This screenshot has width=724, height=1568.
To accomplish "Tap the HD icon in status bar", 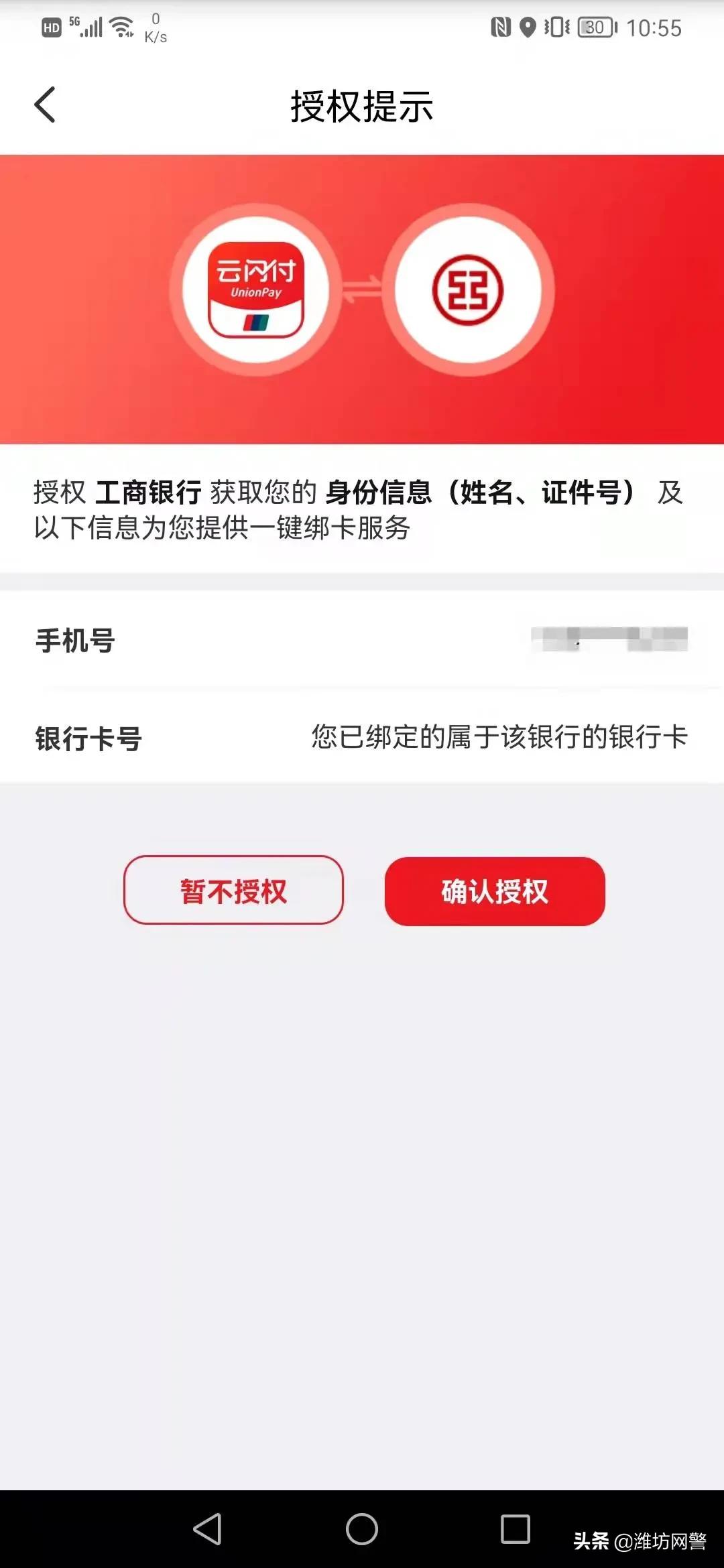I will pos(51,28).
